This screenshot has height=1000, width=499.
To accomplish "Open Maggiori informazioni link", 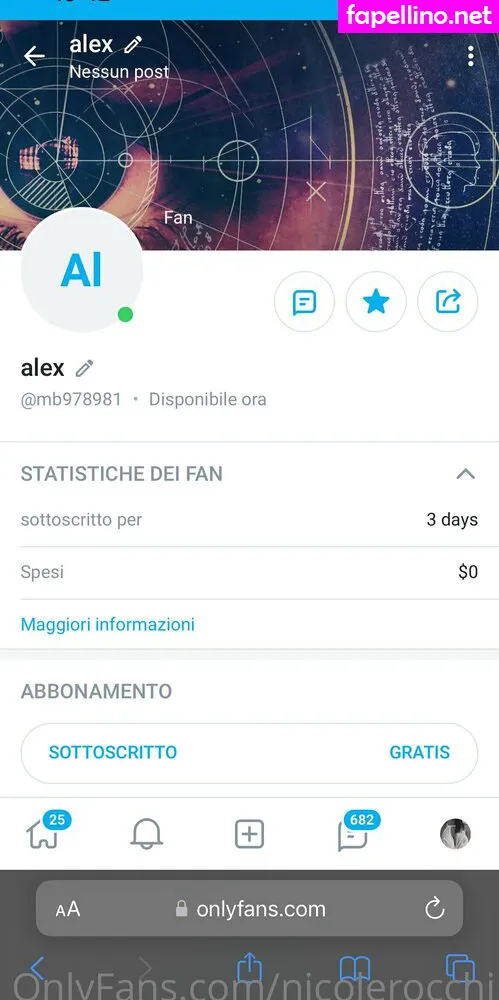I will coord(108,624).
